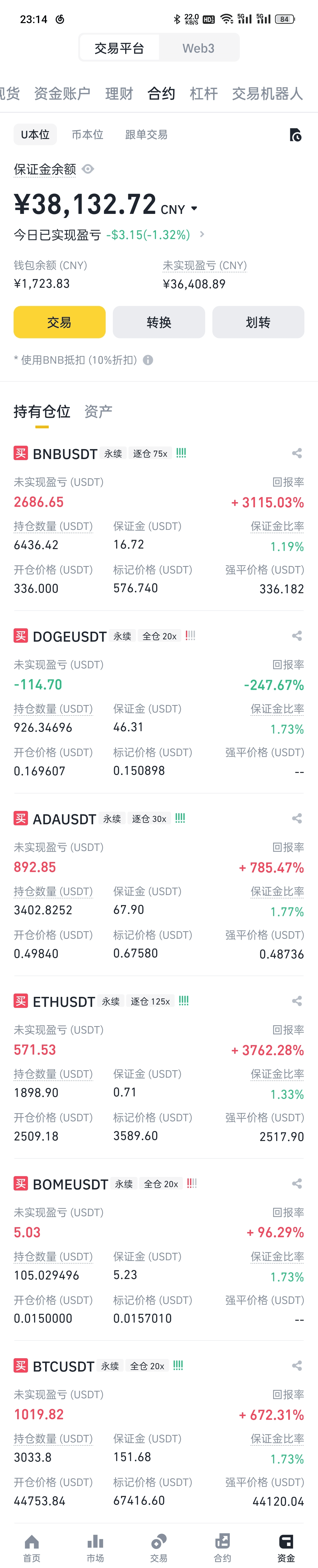This screenshot has height=1568, width=318.
Task: Share the ETHUSDT position
Action: point(297,1001)
